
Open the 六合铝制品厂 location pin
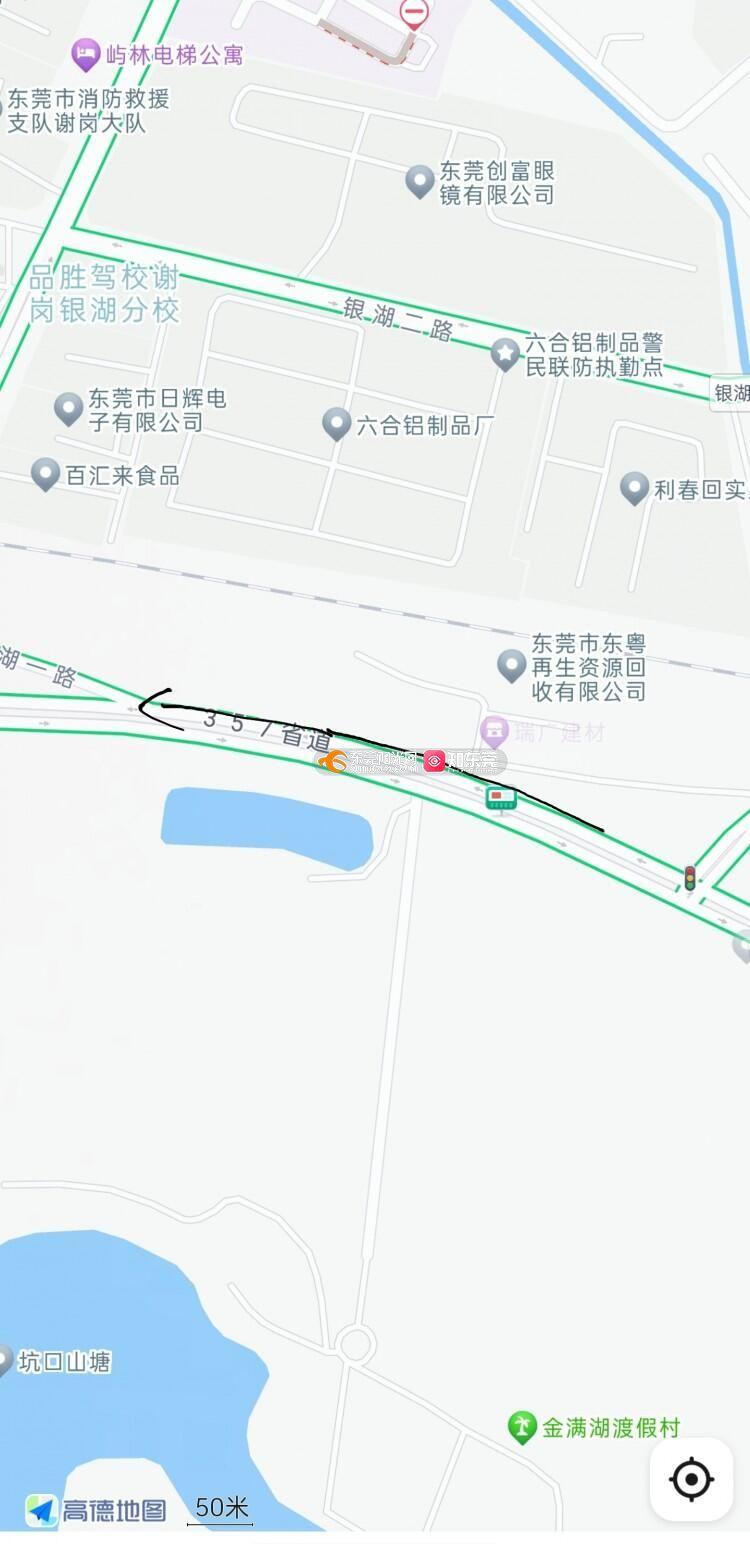[336, 424]
